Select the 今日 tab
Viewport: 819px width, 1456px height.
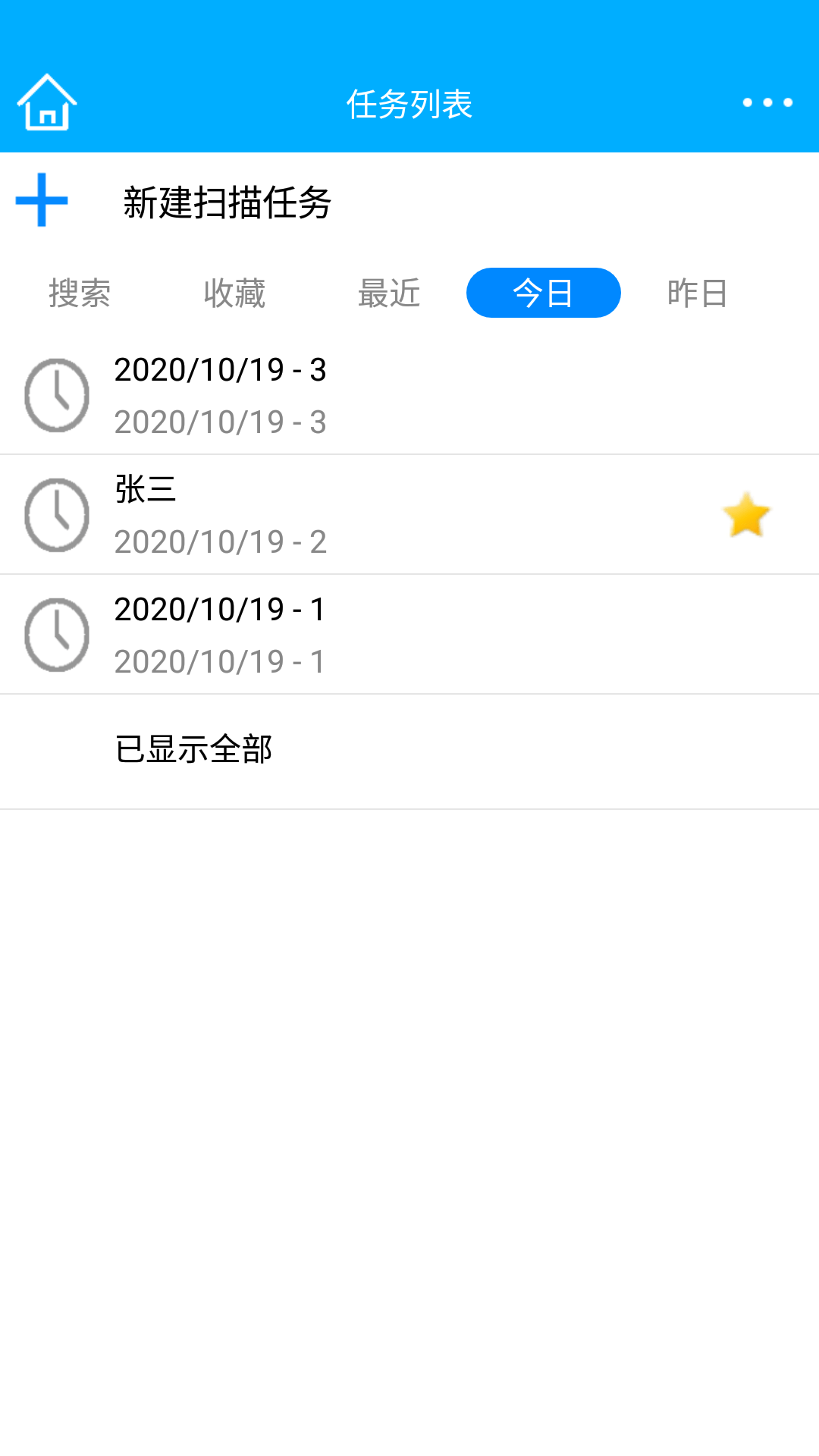(x=544, y=293)
